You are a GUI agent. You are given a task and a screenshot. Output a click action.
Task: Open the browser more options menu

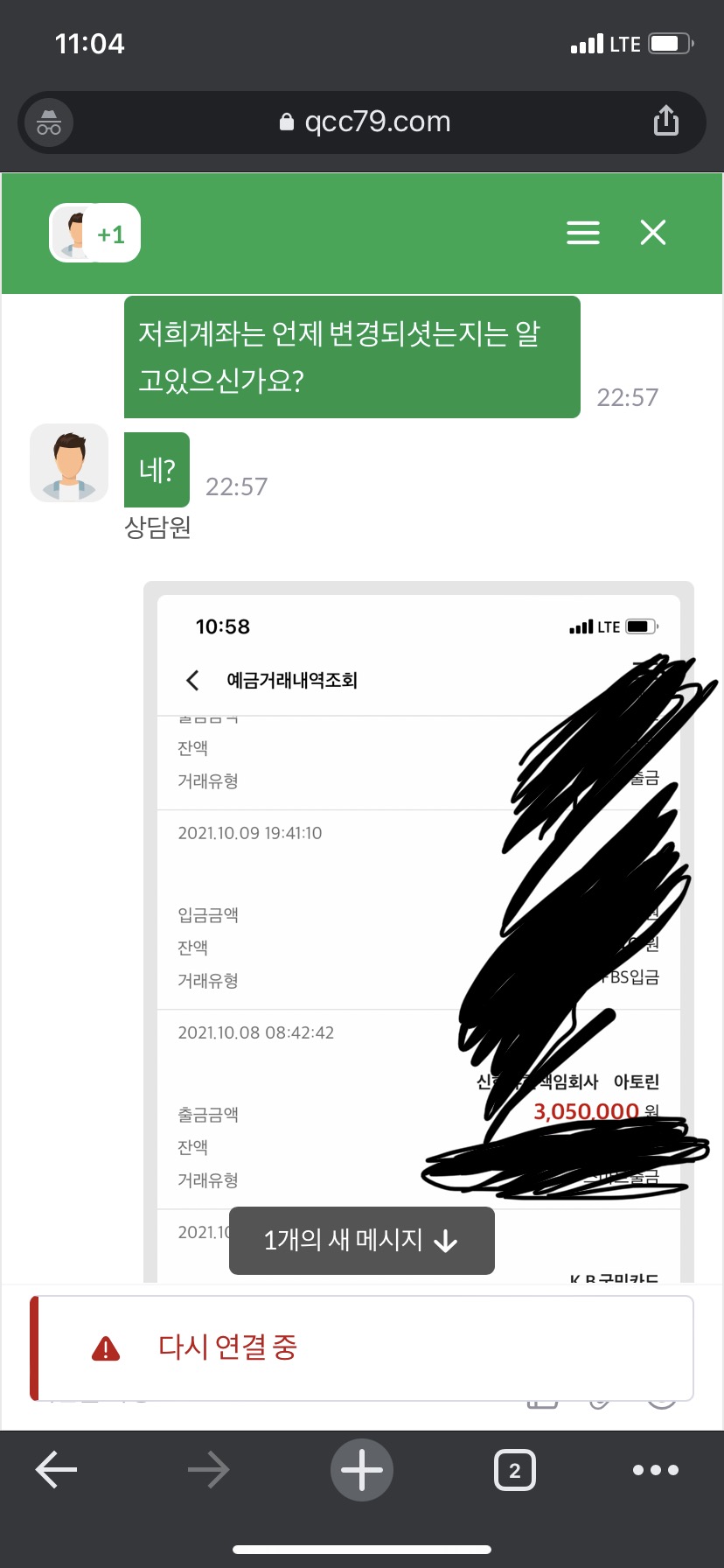click(655, 1470)
